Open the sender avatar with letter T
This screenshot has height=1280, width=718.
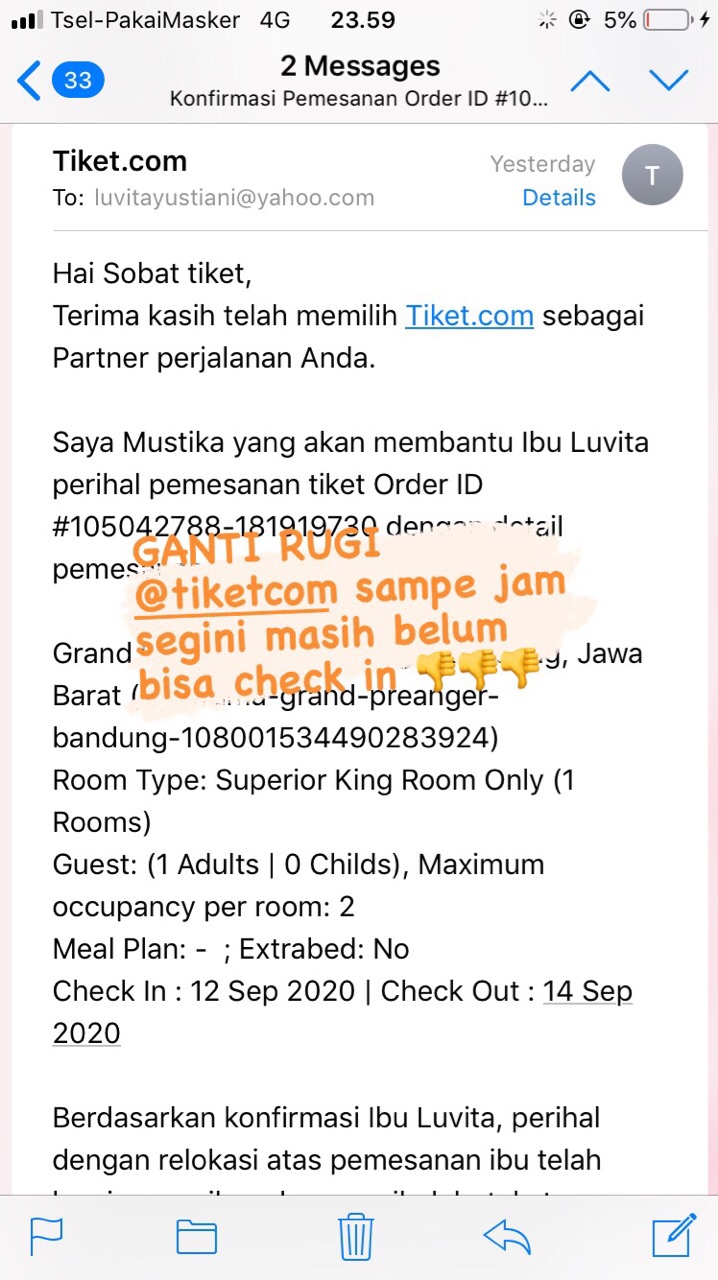(652, 176)
